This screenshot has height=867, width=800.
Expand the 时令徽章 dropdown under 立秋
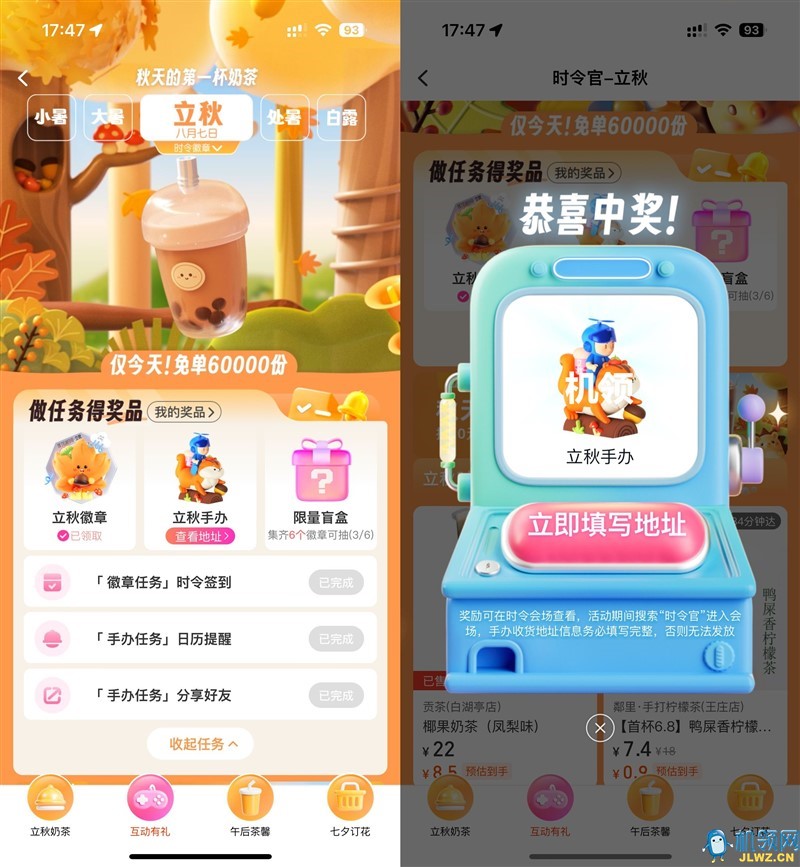pos(197,148)
